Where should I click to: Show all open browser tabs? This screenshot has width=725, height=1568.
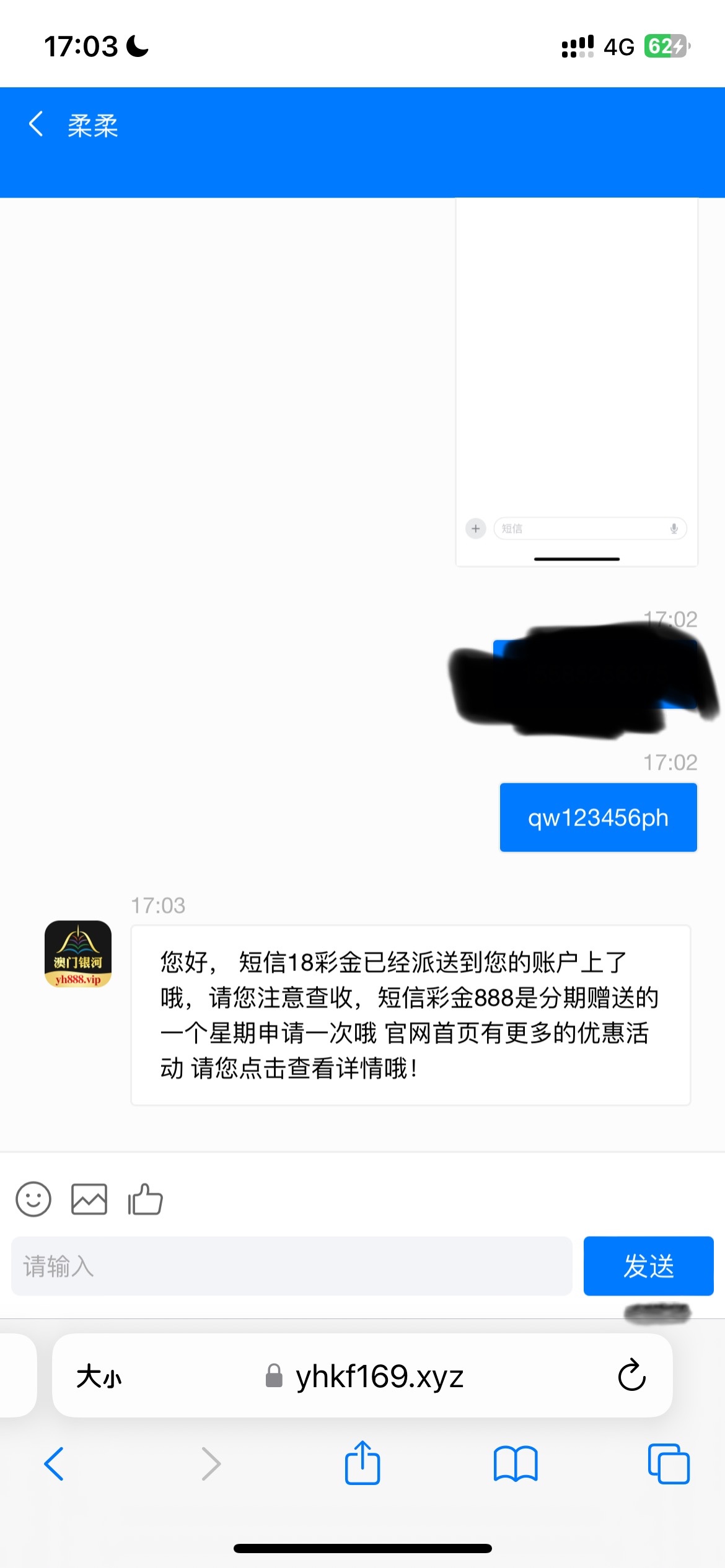tap(668, 1464)
